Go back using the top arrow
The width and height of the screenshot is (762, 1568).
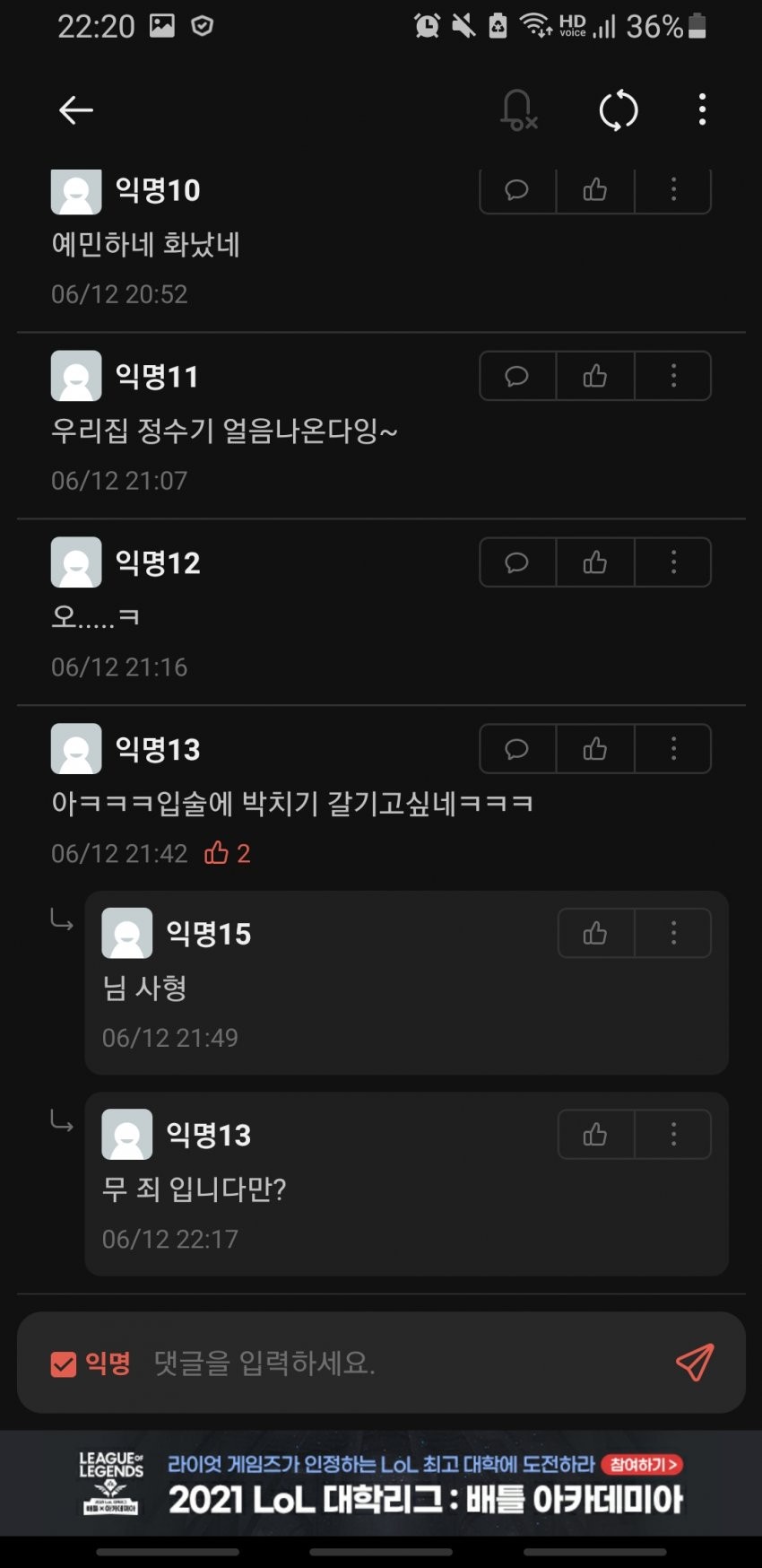click(76, 110)
